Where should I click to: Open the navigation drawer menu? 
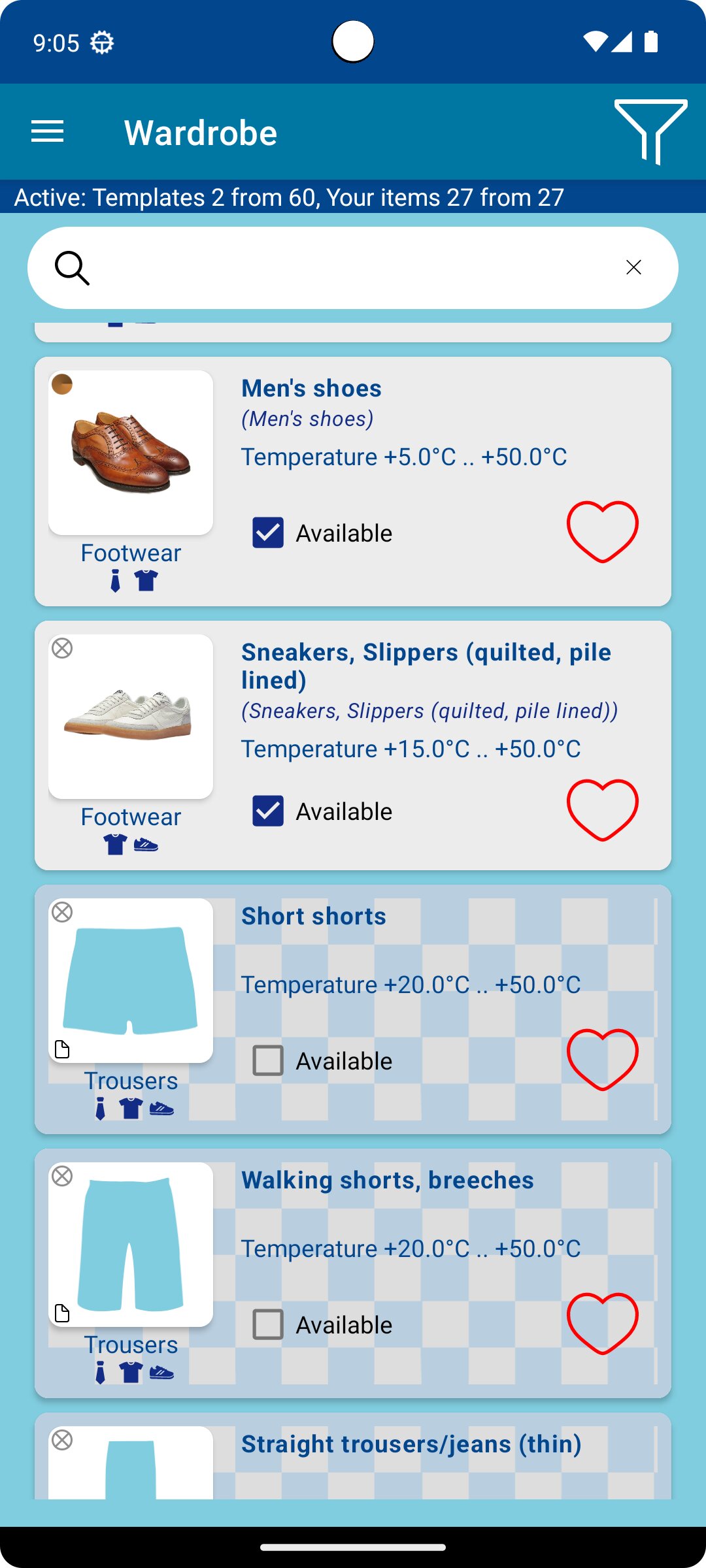[x=48, y=132]
